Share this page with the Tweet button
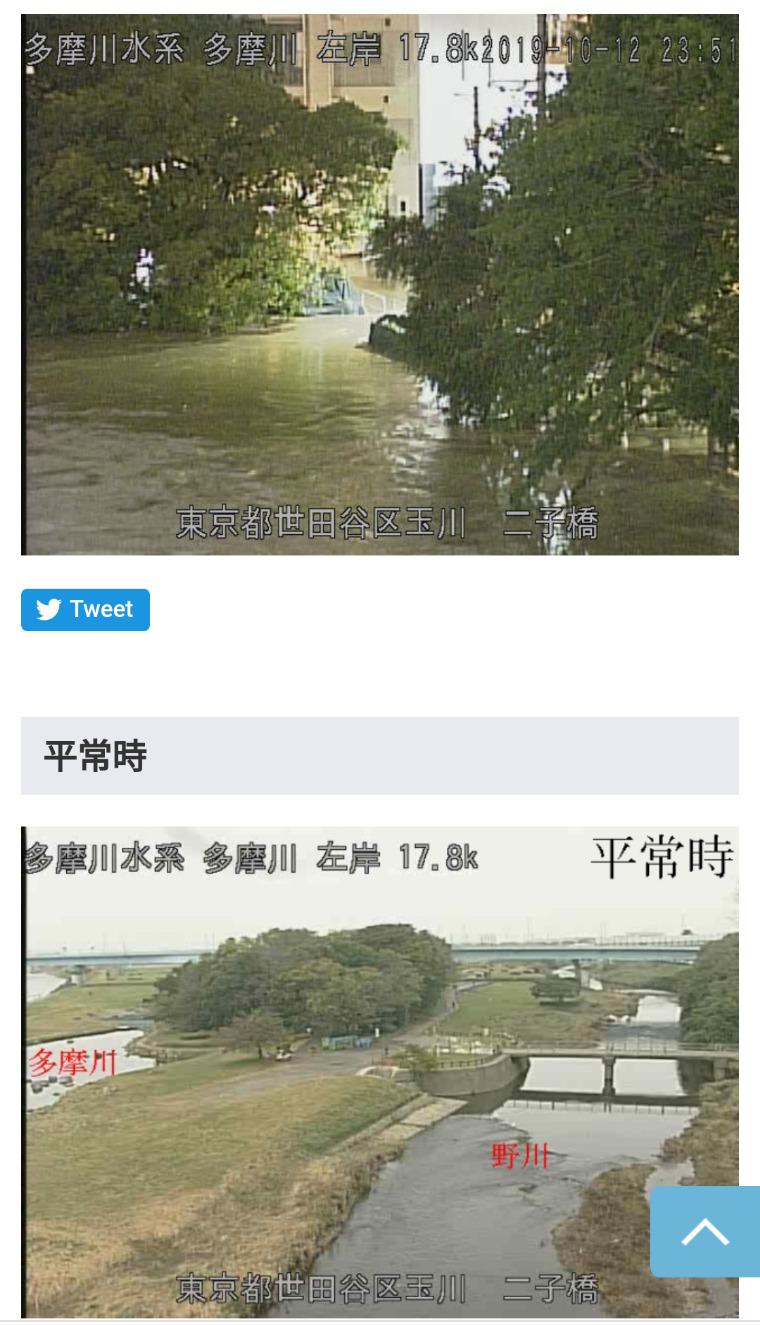Screen dimensions: 760x1325 click(x=85, y=610)
